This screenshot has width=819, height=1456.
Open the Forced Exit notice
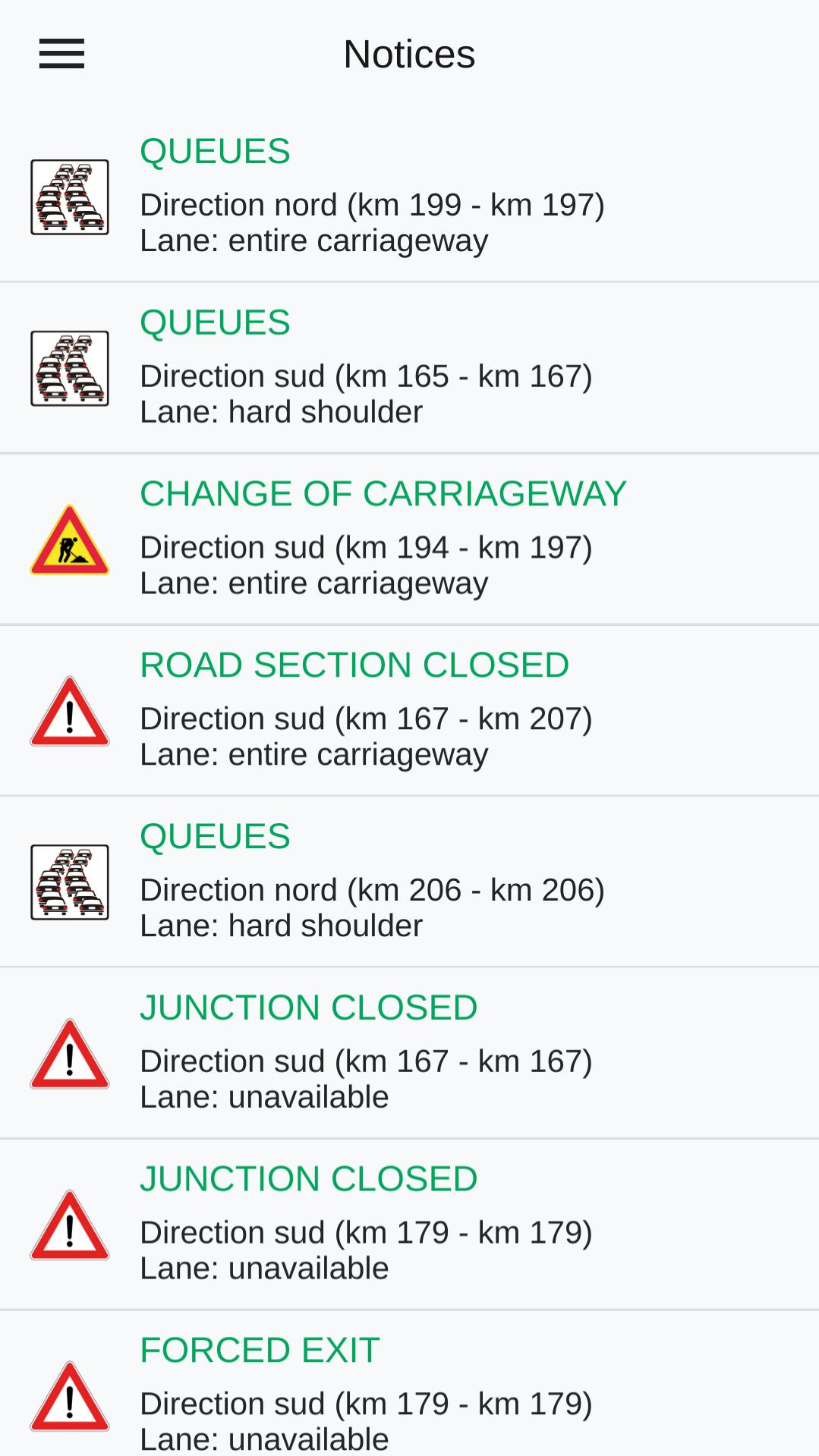tap(409, 1383)
